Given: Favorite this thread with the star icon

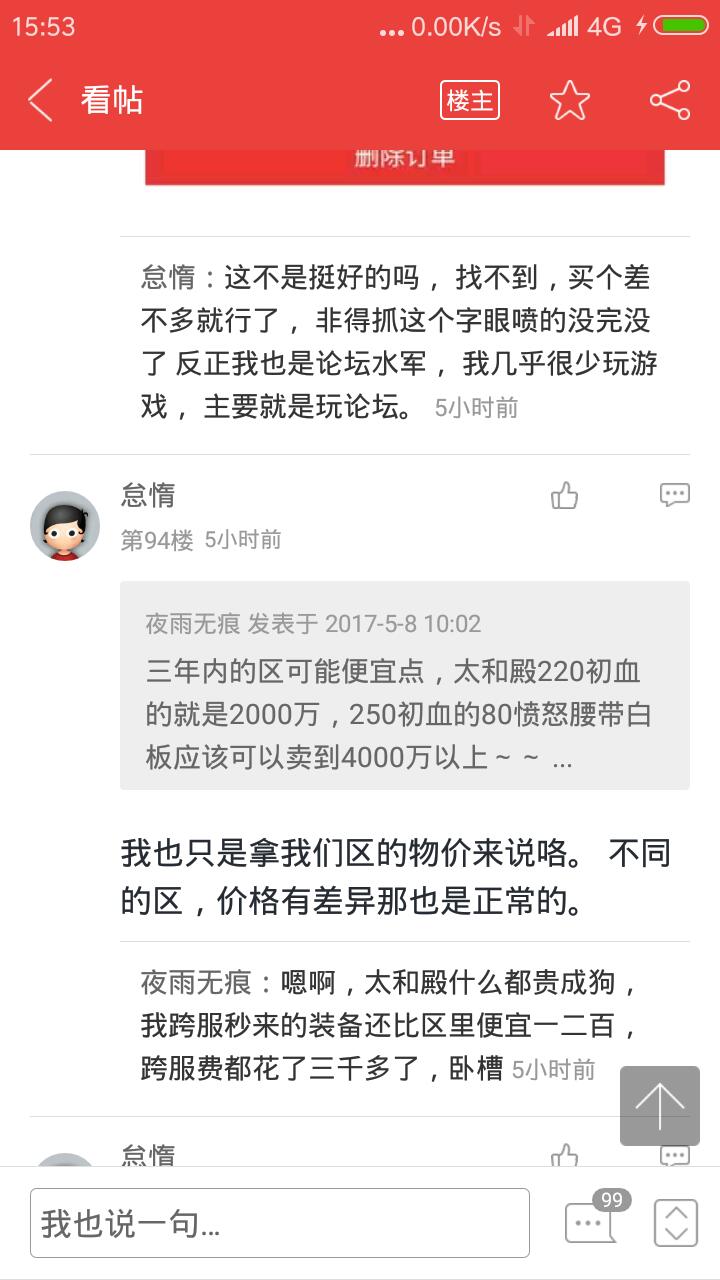Looking at the screenshot, I should pyautogui.click(x=570, y=100).
